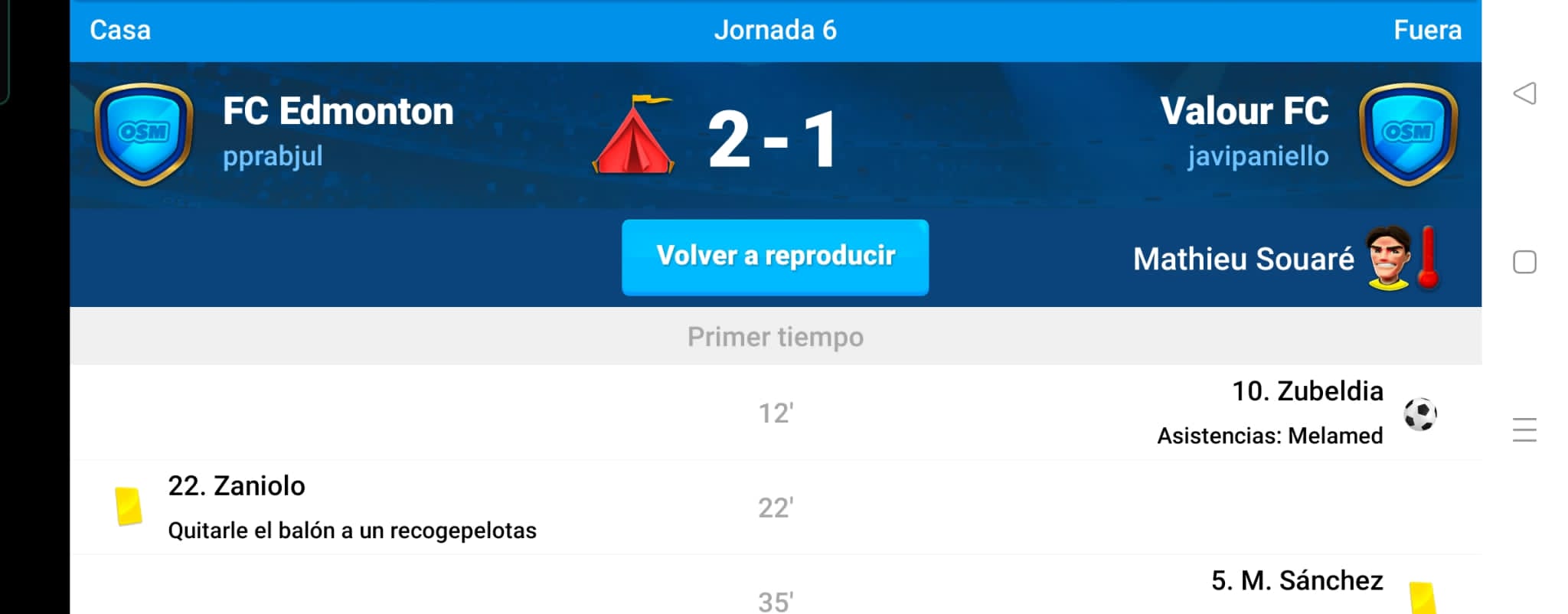Open Valour FC team crest

[x=1407, y=135]
